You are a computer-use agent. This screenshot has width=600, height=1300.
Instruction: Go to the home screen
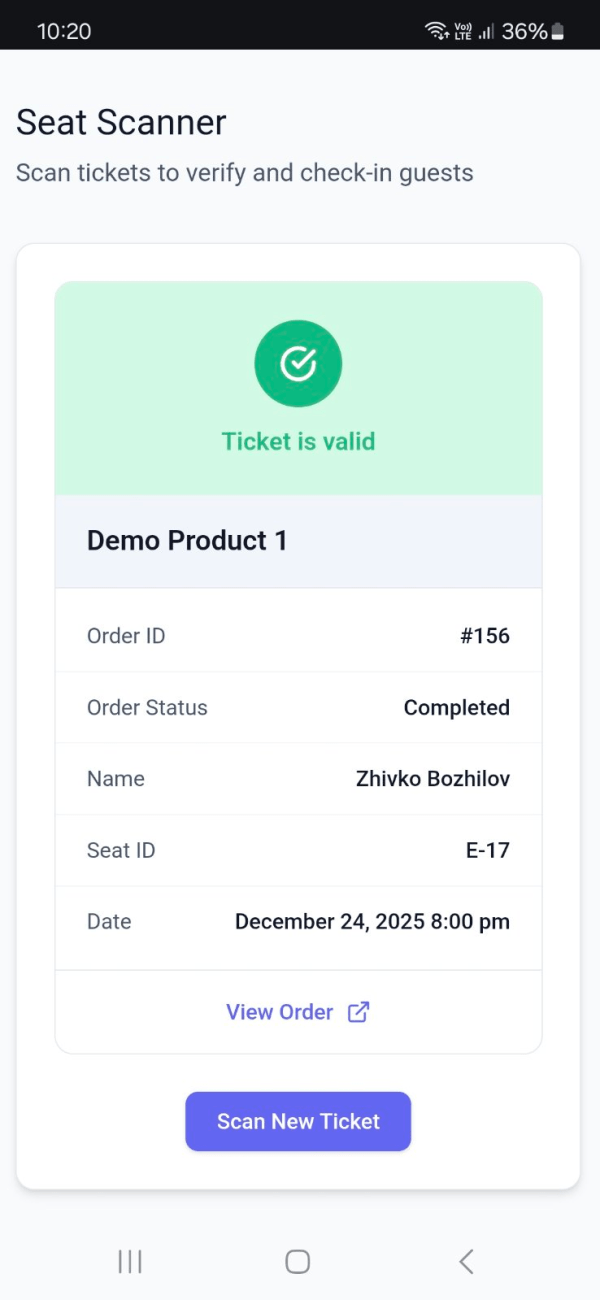(297, 1261)
